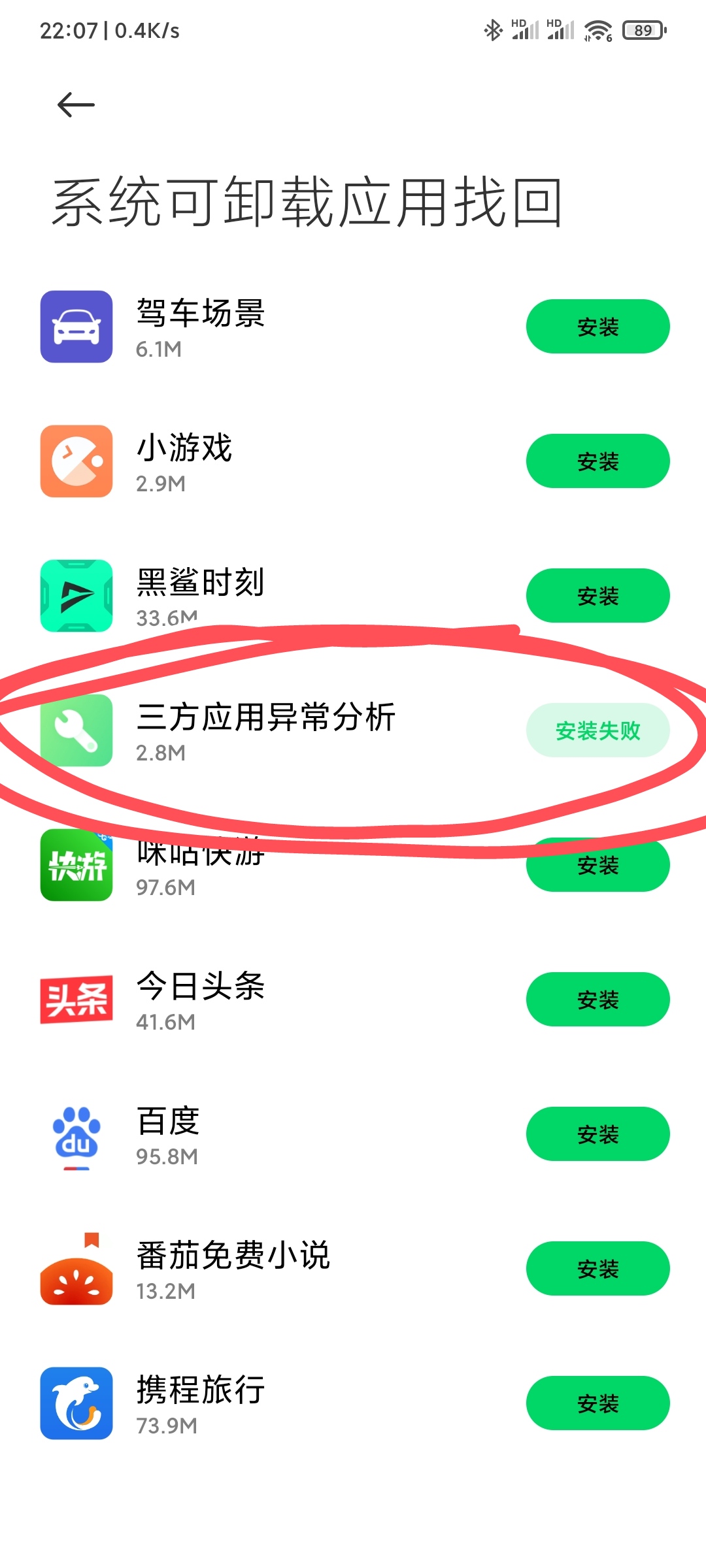Install 百度

[x=597, y=1134]
